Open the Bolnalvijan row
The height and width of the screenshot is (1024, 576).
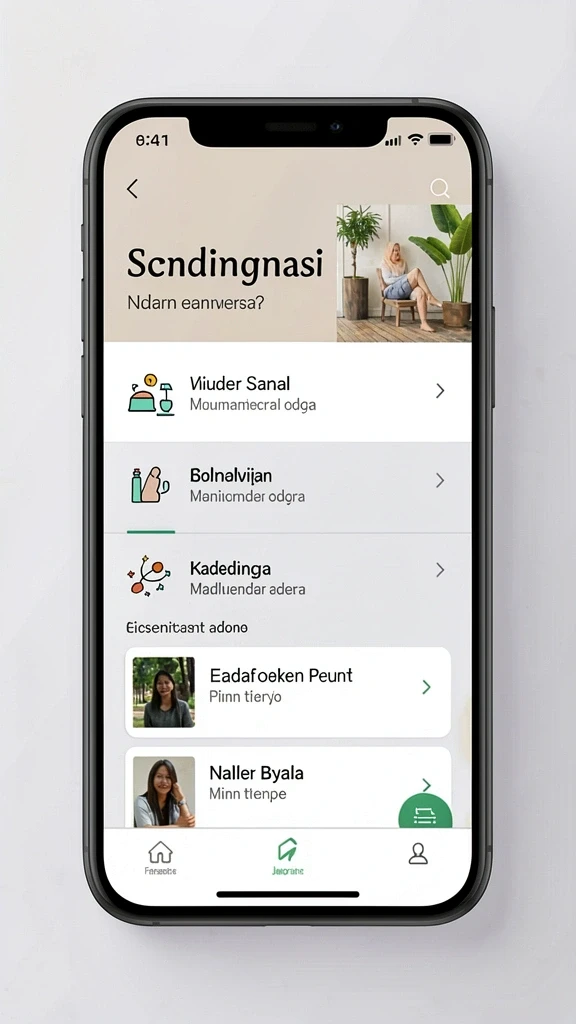tap(287, 488)
